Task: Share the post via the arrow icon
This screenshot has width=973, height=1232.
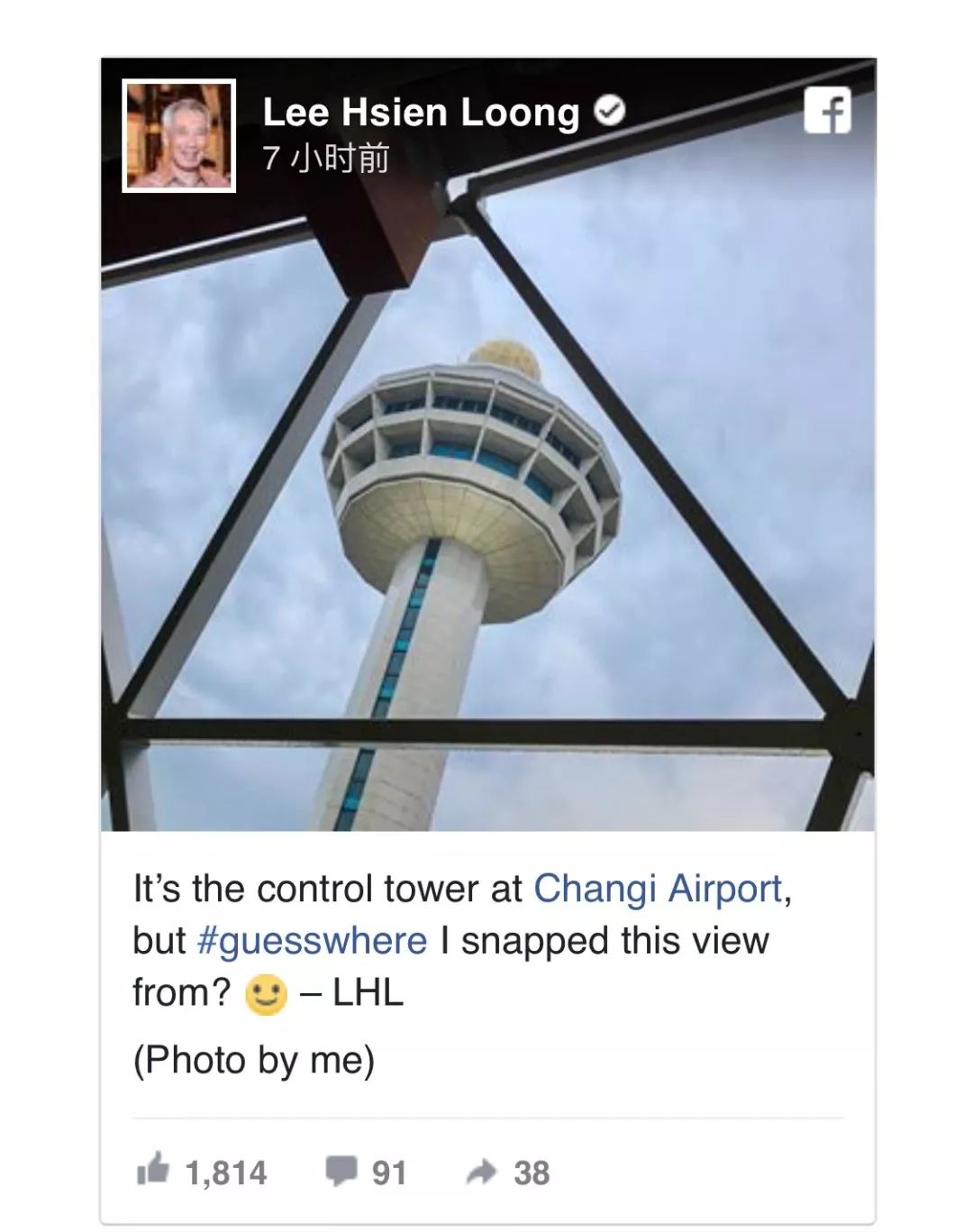Action: [482, 1172]
